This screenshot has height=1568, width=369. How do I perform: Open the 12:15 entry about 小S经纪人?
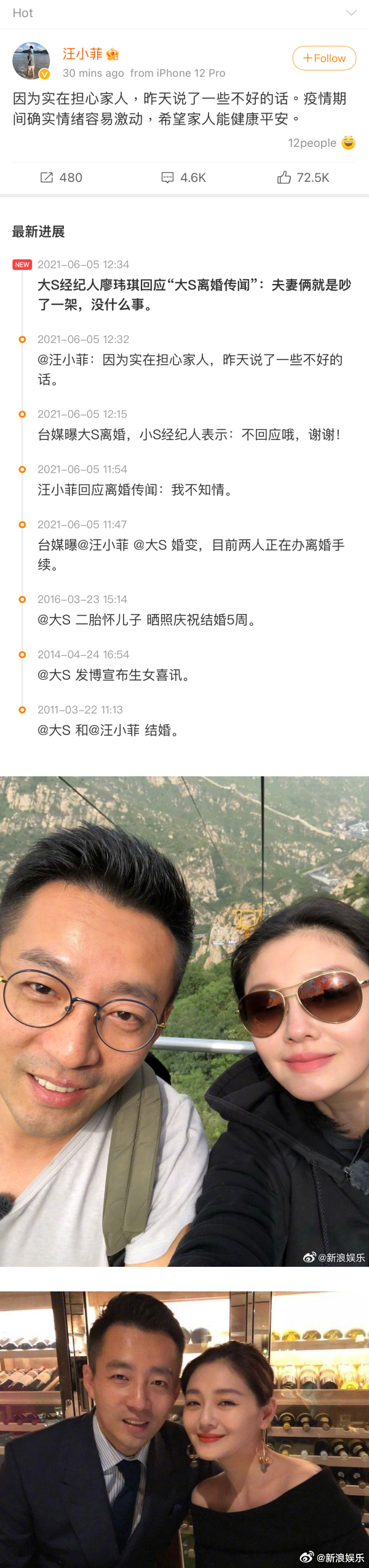[189, 435]
